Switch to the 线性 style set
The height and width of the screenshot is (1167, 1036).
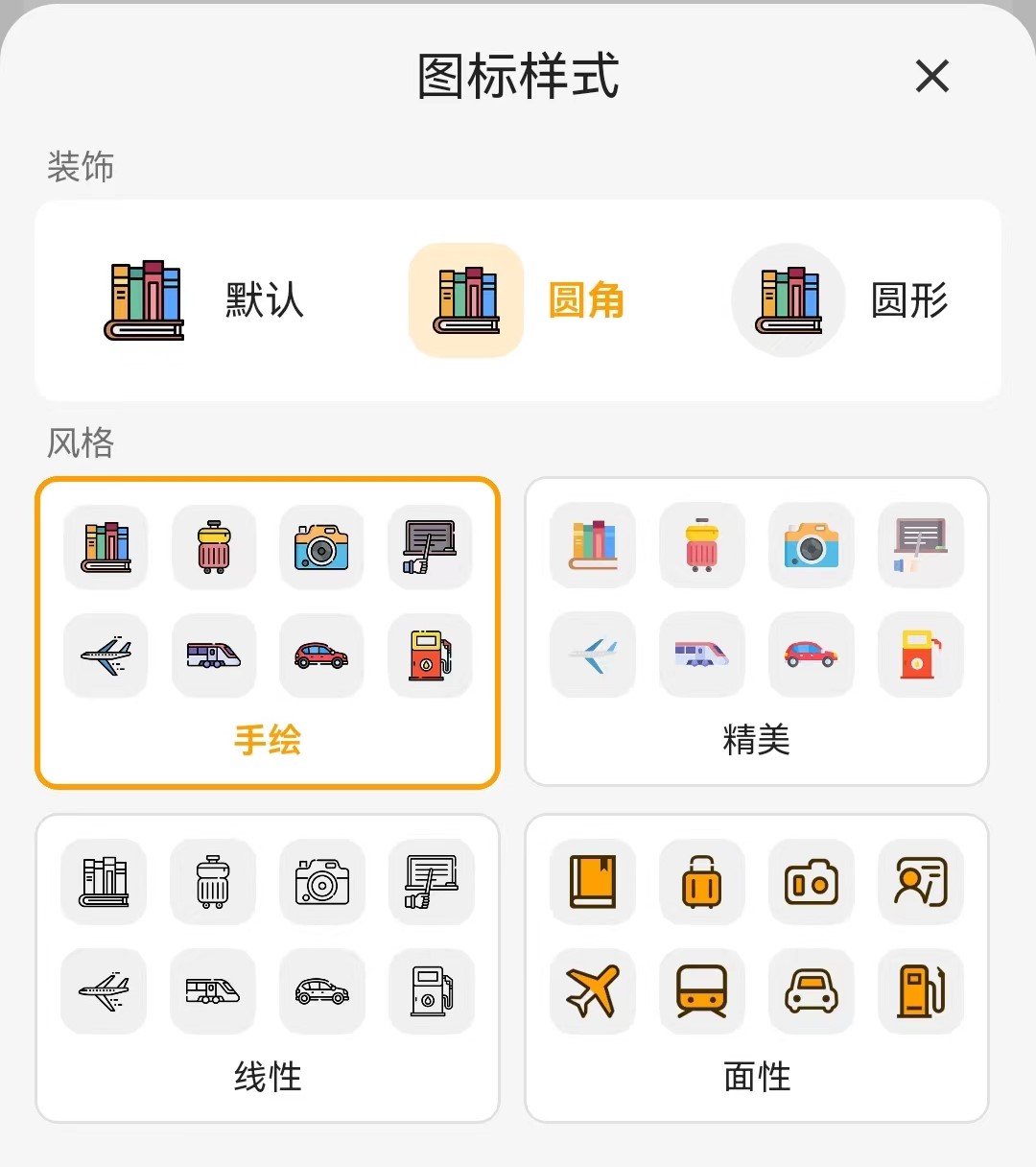268,1077
